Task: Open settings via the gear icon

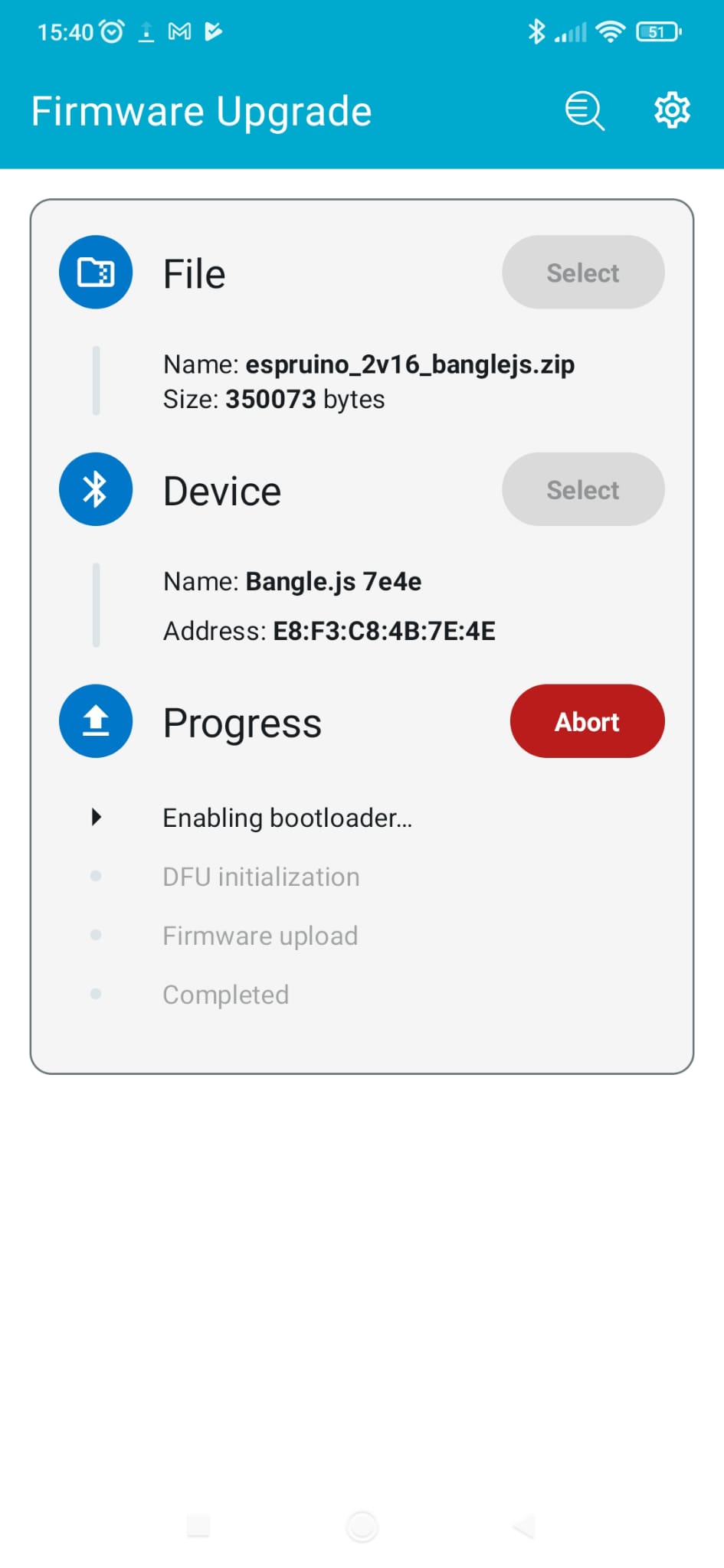Action: tap(672, 111)
